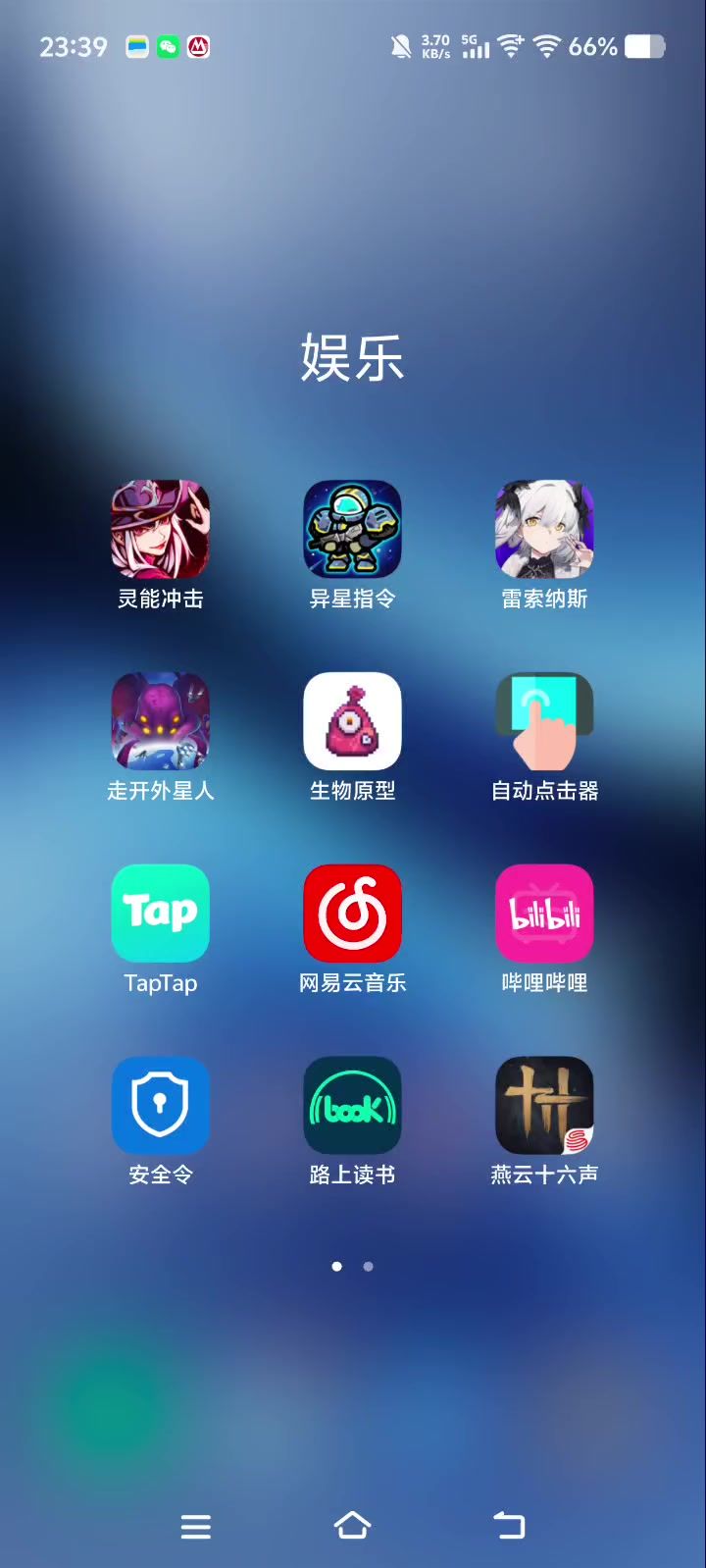Open 哔哩哔哩 bilibili app
This screenshot has height=1568, width=706.
tap(544, 915)
